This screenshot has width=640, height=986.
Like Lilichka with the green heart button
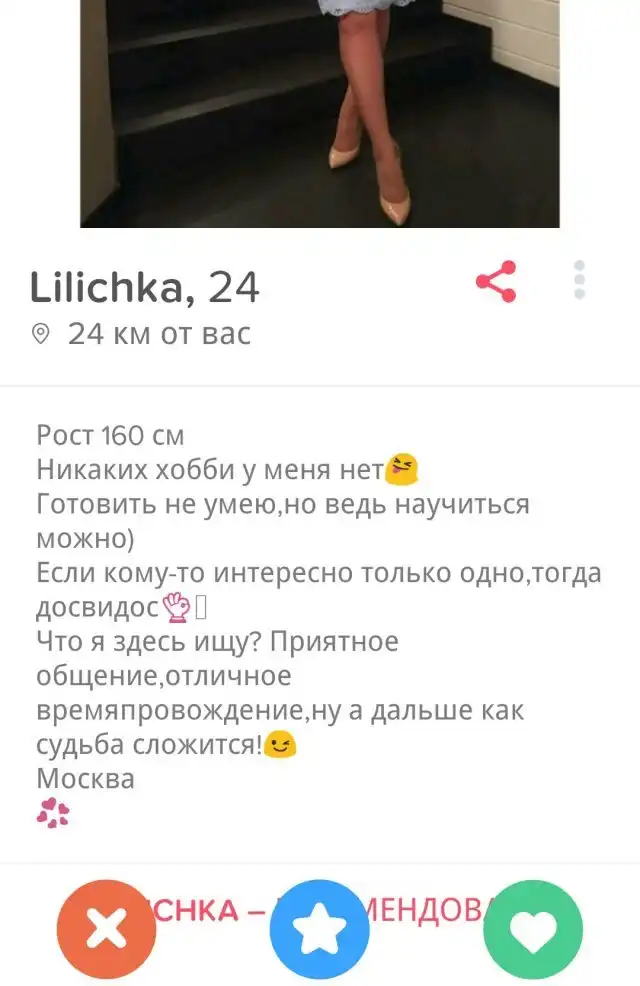[x=532, y=929]
